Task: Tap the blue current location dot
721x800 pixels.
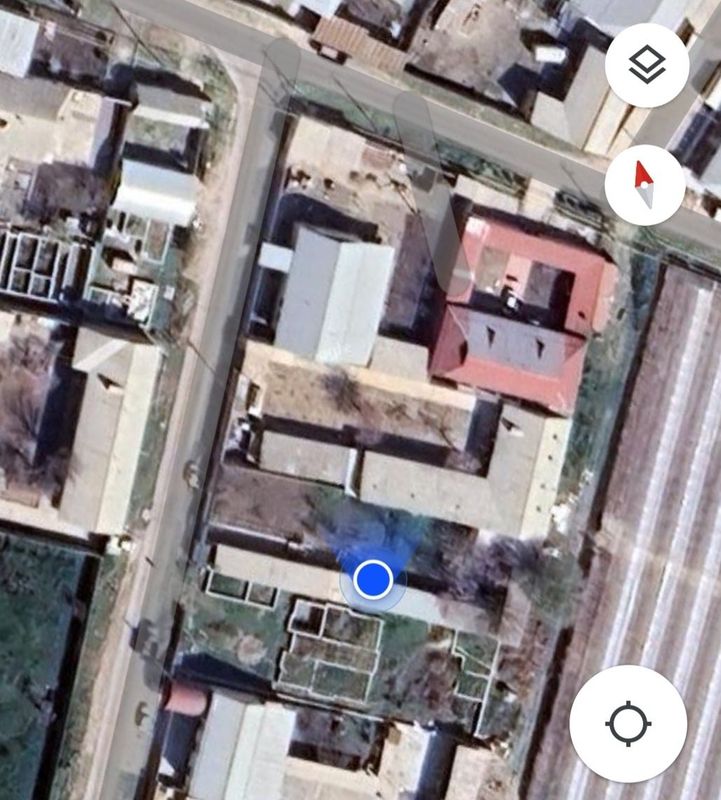Action: pos(373,579)
